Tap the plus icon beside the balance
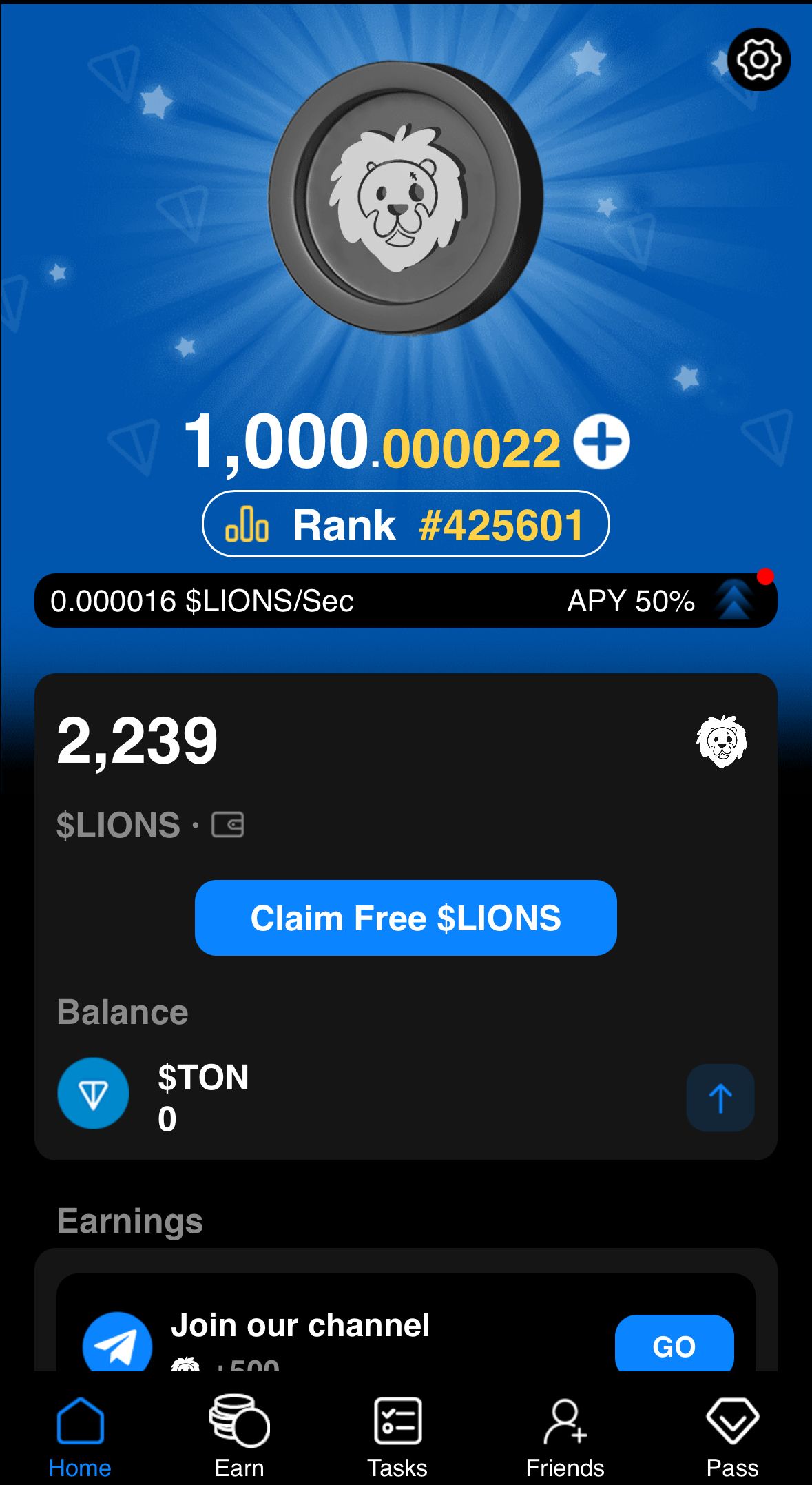This screenshot has height=1485, width=812. pos(601,442)
